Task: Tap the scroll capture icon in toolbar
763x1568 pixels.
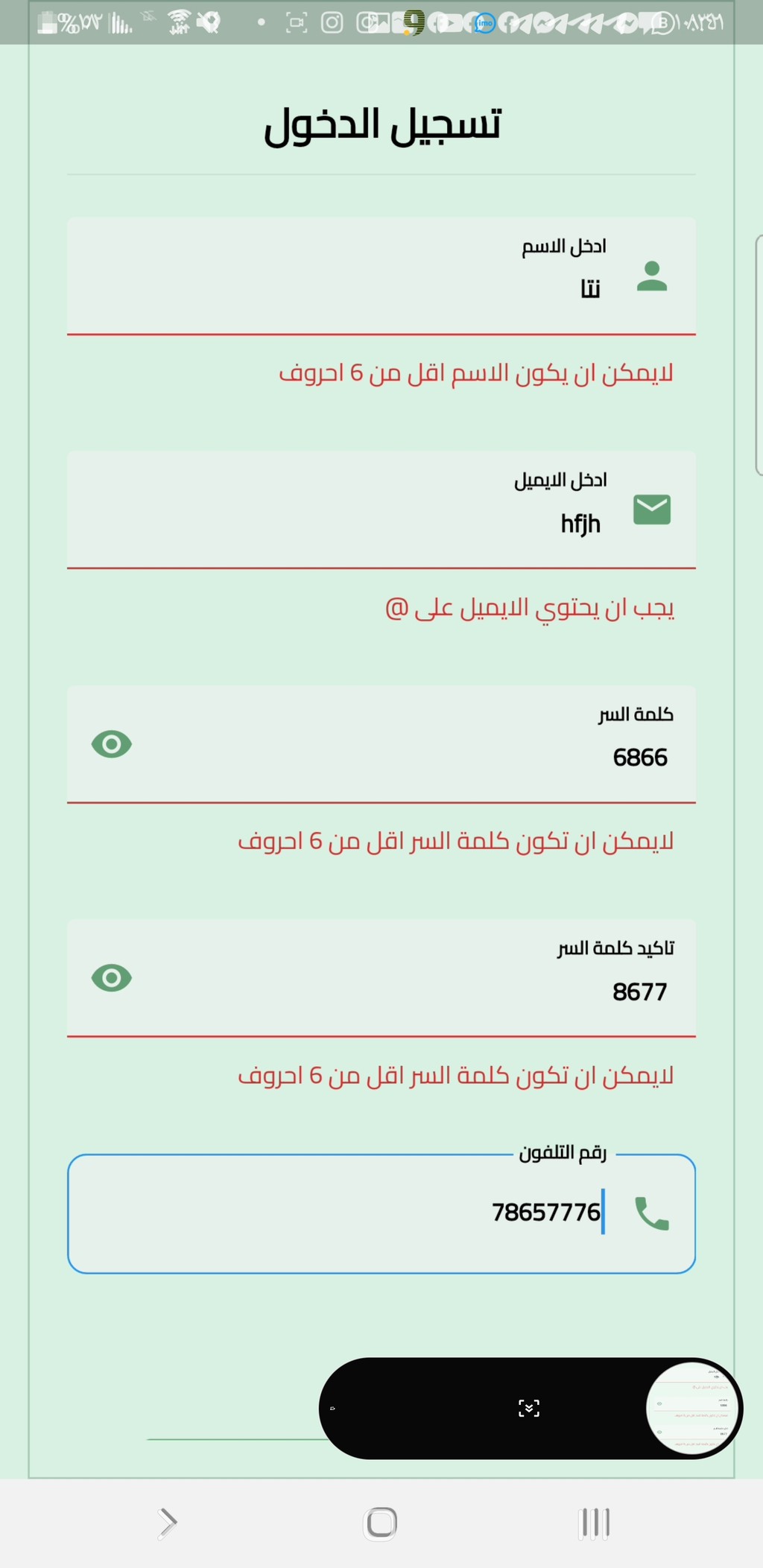Action: click(x=529, y=1408)
